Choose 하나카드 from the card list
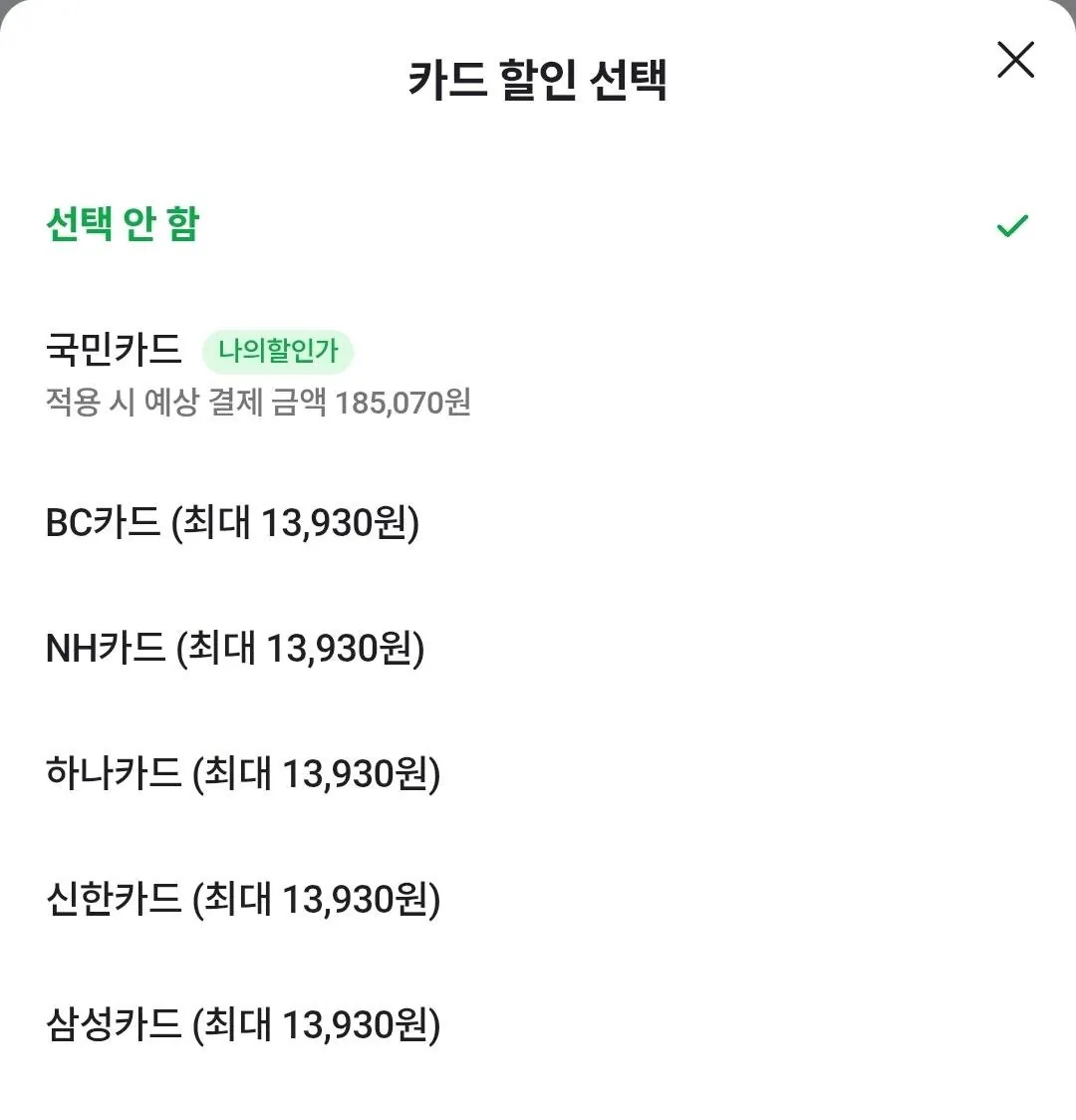This screenshot has height=1120, width=1076. 246,773
